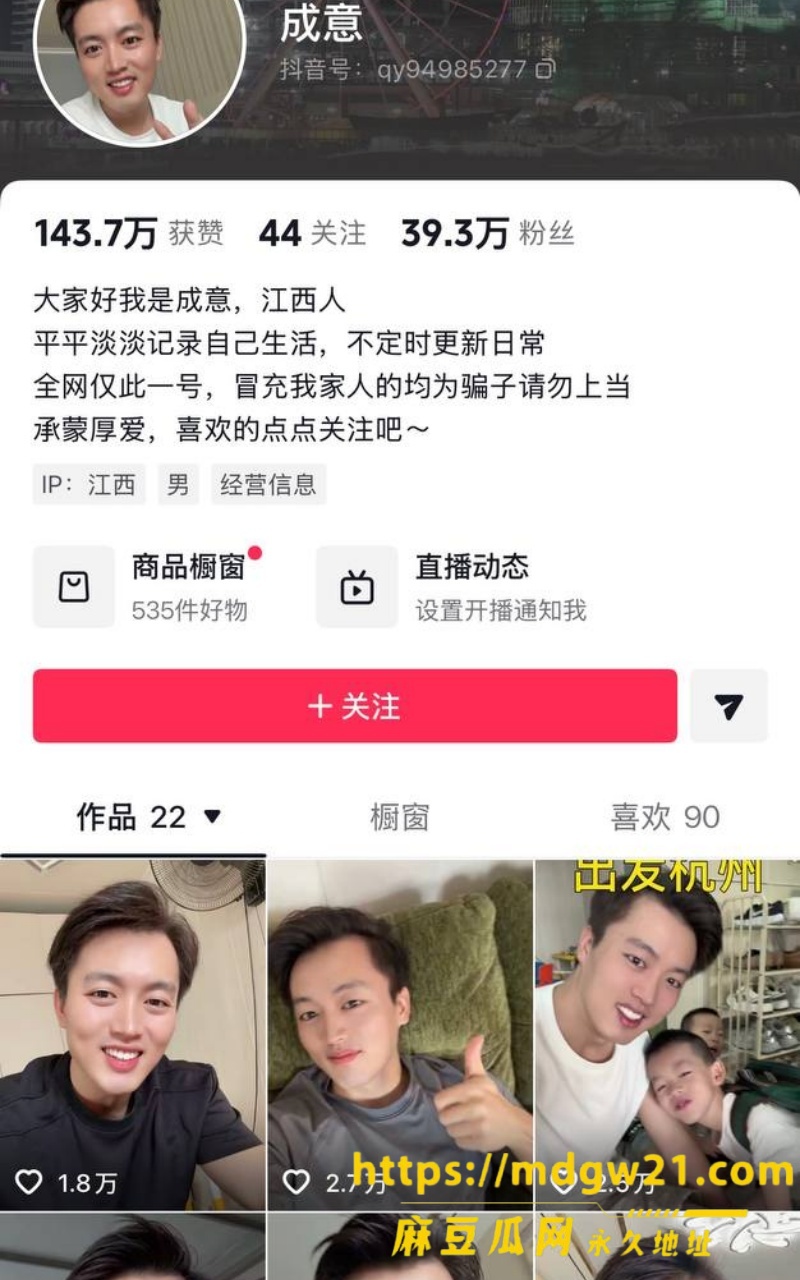Copy the Douyin ID qy94985277
800x1280 pixels.
click(545, 69)
